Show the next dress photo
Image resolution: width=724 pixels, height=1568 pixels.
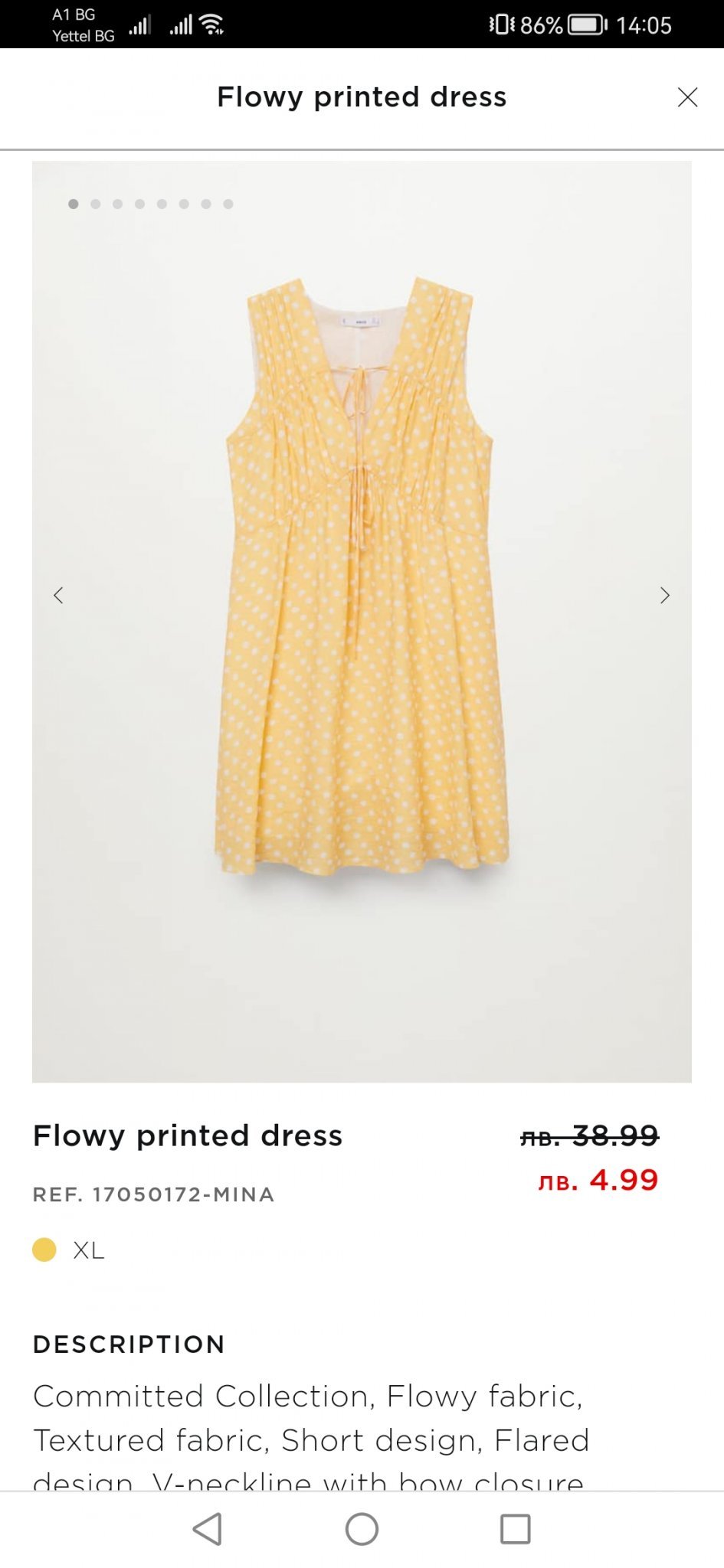664,596
